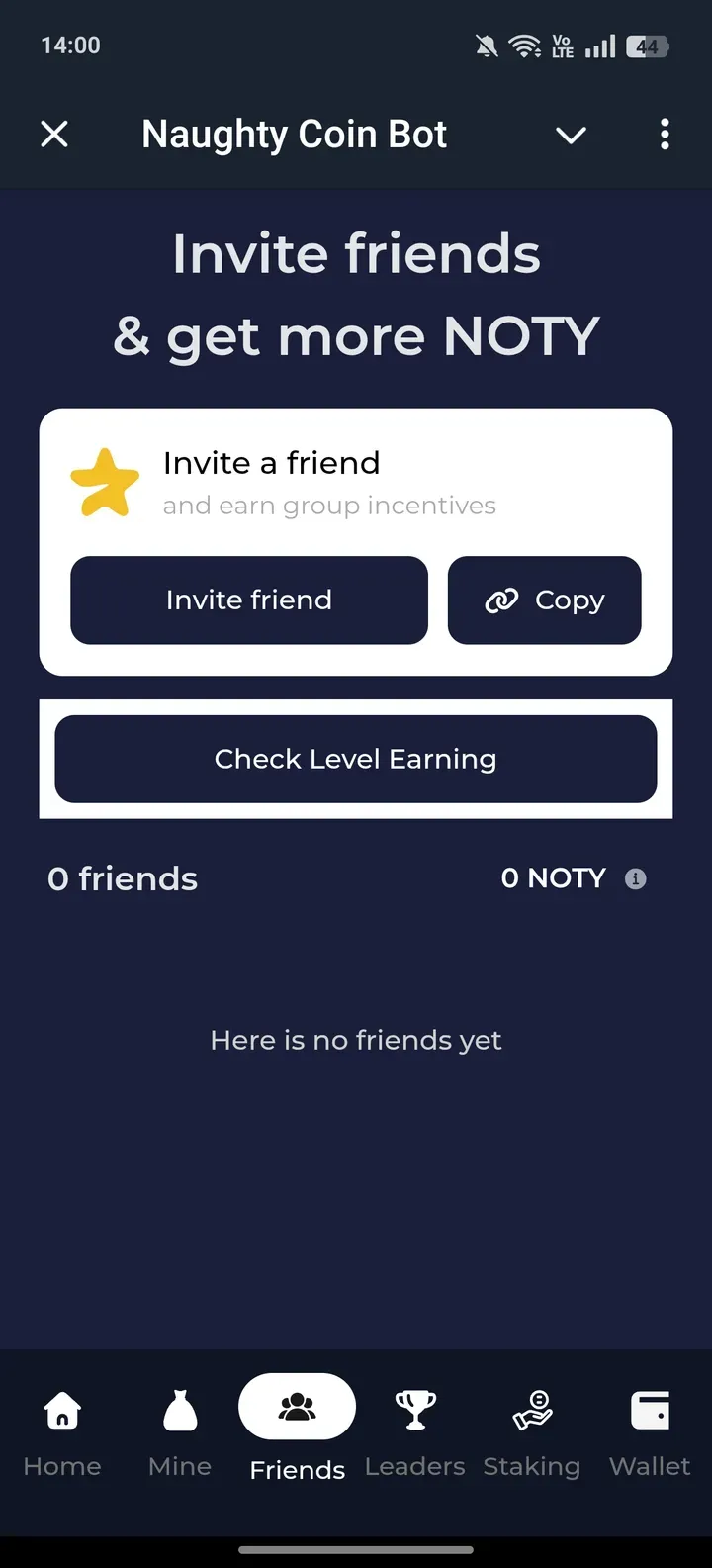712x1568 pixels.
Task: Switch to the Leaders tab
Action: 414,1430
